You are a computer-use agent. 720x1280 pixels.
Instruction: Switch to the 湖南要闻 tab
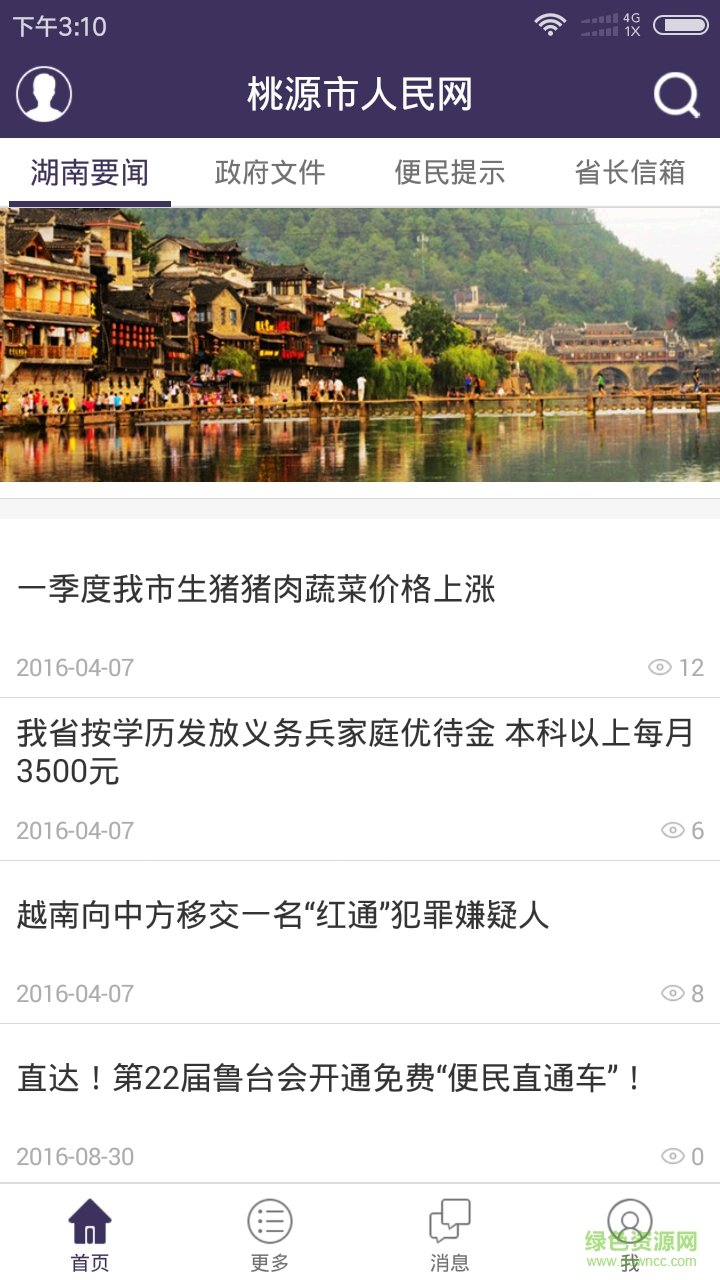click(90, 173)
